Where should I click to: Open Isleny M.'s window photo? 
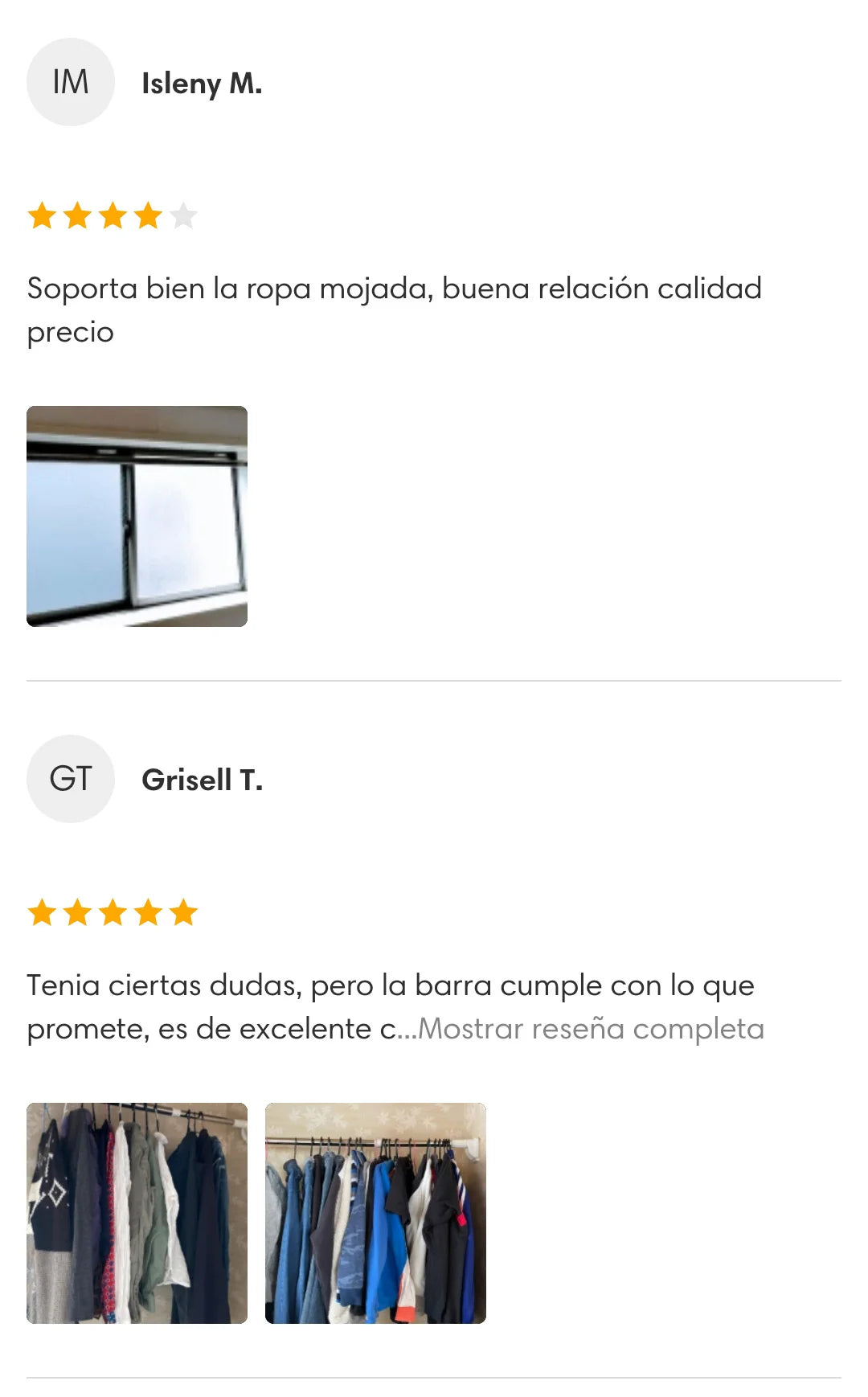pyautogui.click(x=137, y=516)
